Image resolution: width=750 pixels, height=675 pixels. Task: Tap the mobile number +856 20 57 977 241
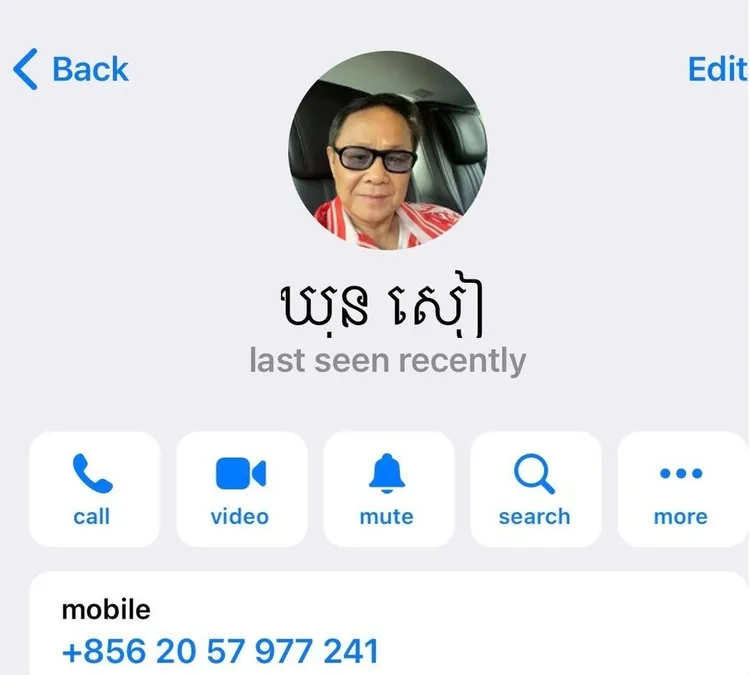tap(220, 652)
